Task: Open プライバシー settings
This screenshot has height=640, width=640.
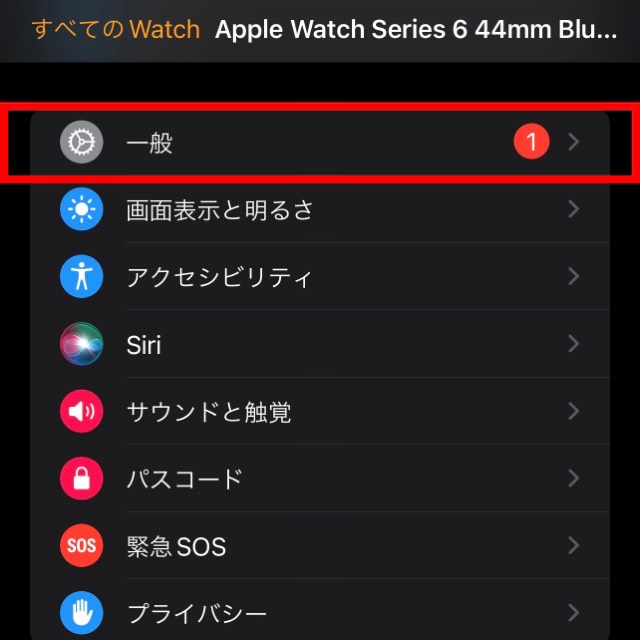Action: [x=318, y=612]
